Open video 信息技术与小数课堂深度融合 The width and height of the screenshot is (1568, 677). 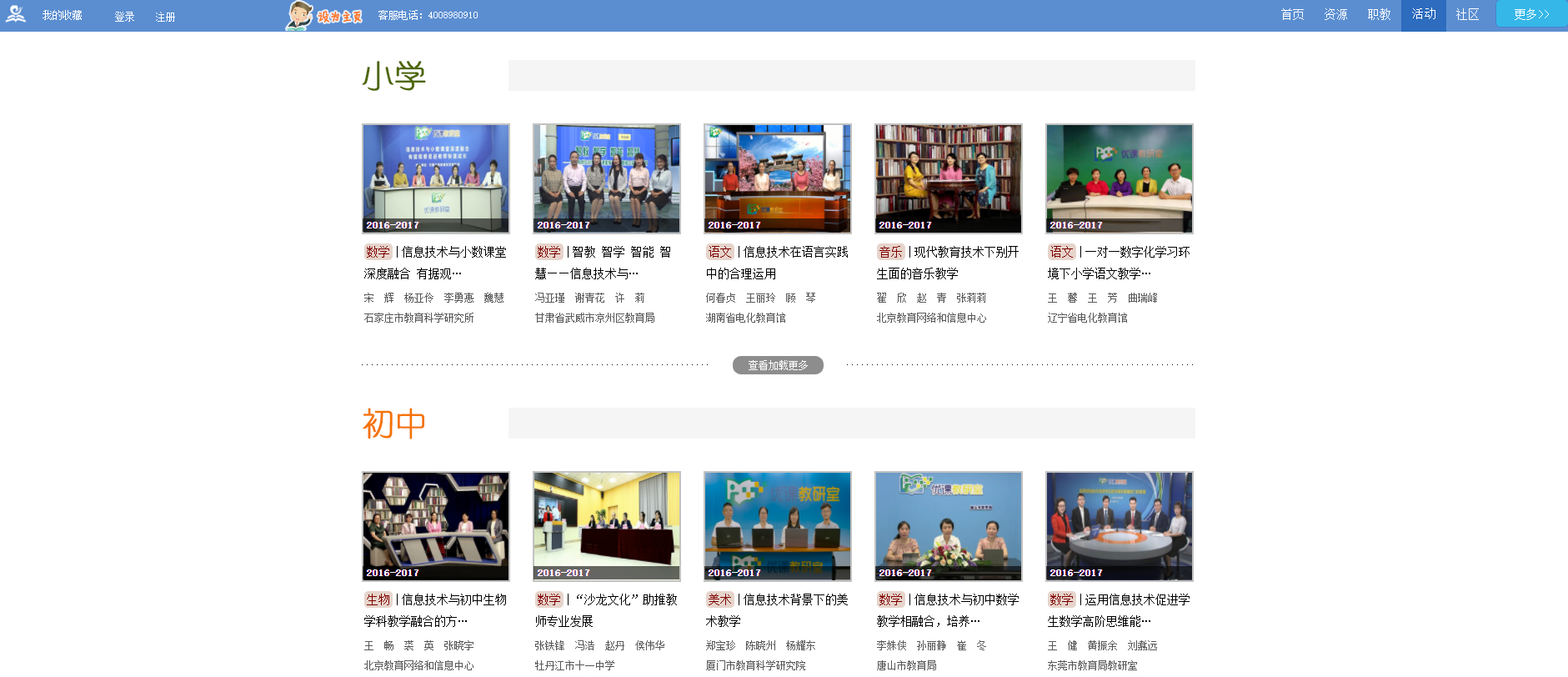coord(436,178)
